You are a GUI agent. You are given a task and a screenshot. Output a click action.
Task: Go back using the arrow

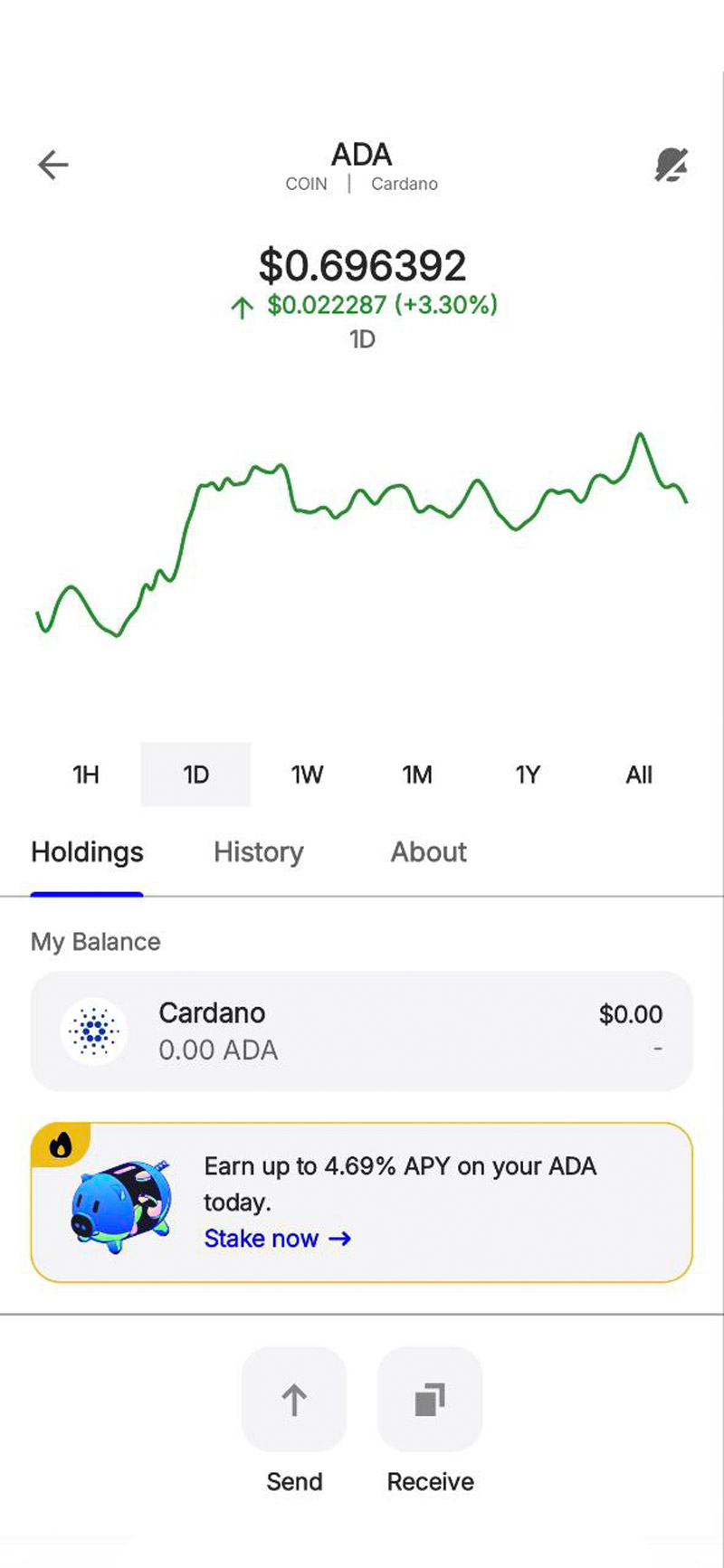53,165
